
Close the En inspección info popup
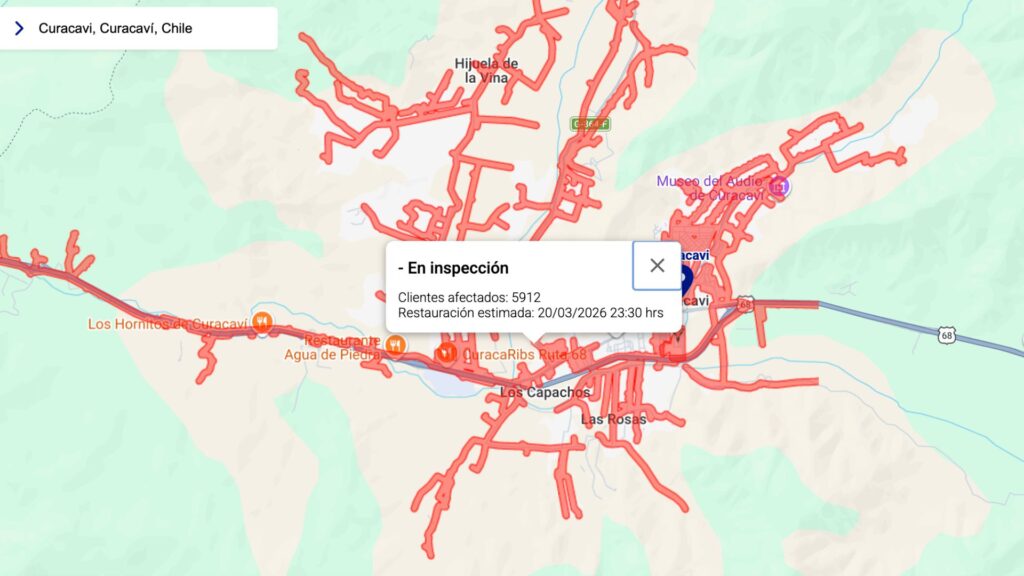(x=657, y=265)
